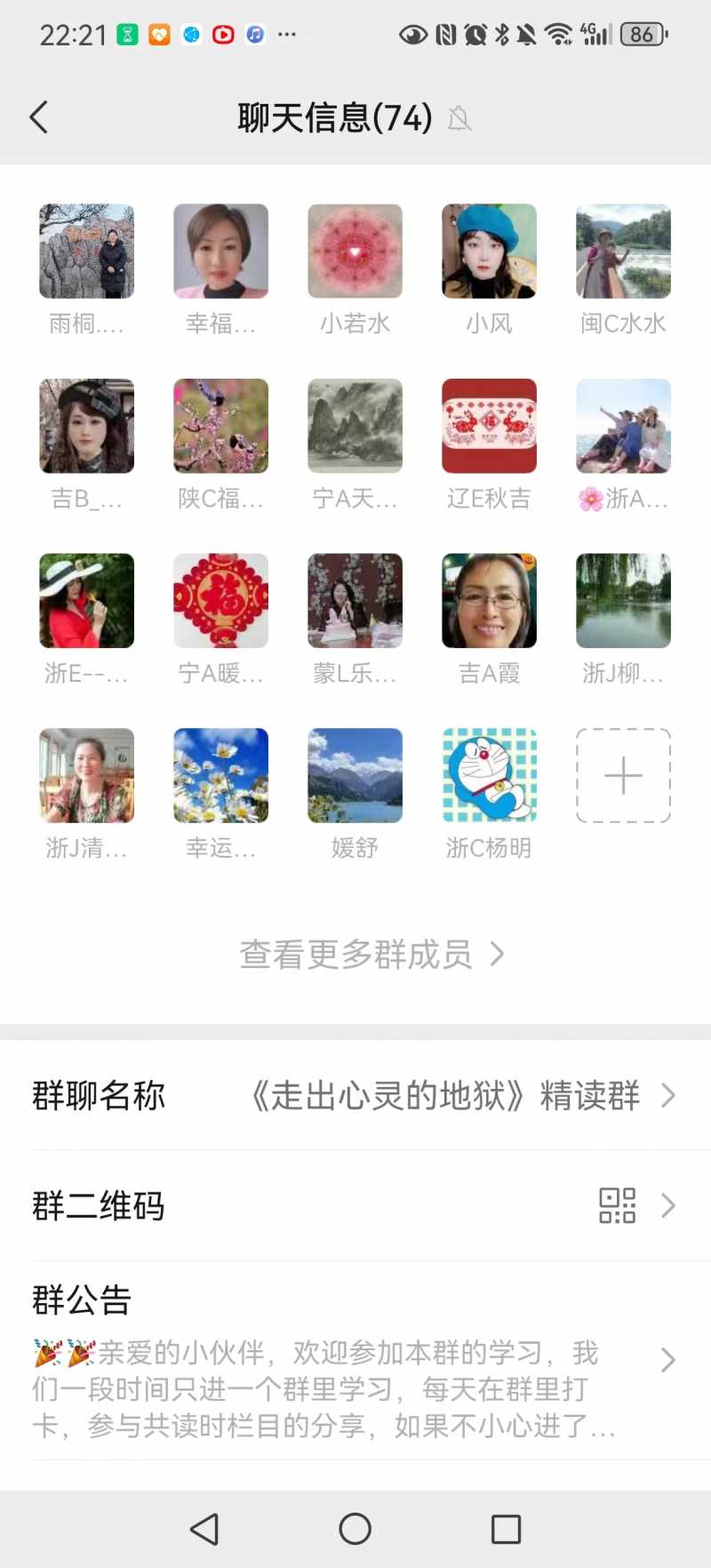This screenshot has width=711, height=1568.
Task: Tap the system home button
Action: (355, 1529)
